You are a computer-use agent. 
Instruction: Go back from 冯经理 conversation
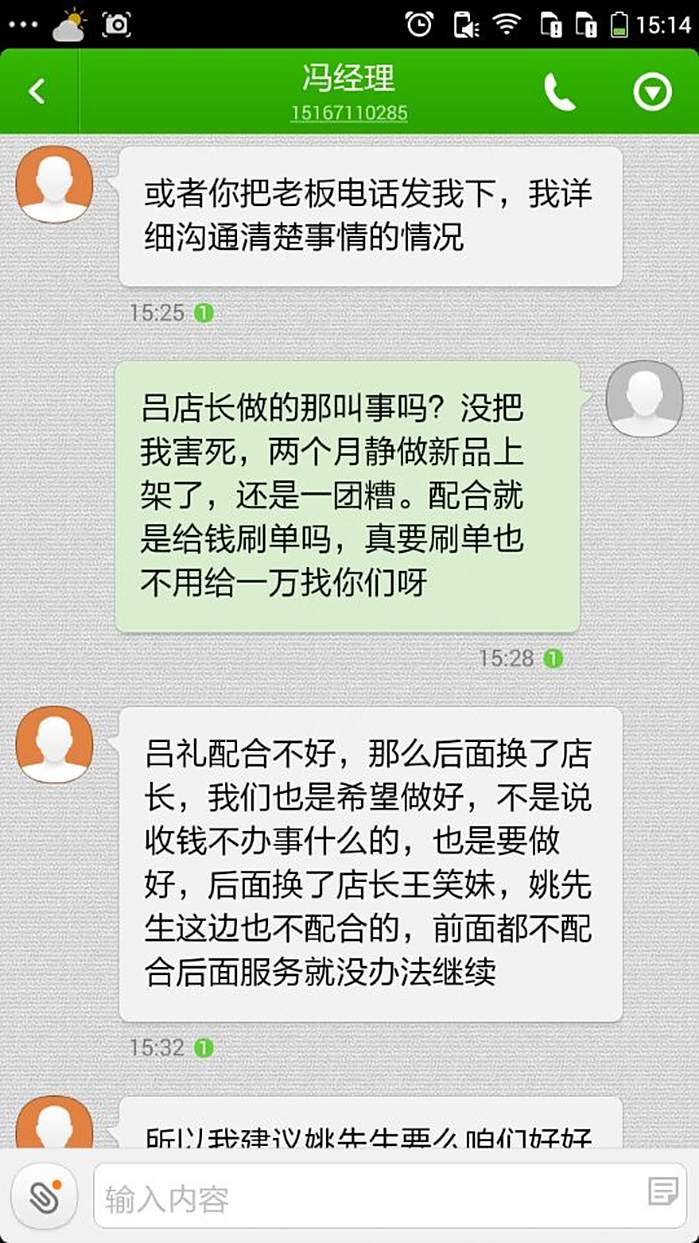coord(37,92)
